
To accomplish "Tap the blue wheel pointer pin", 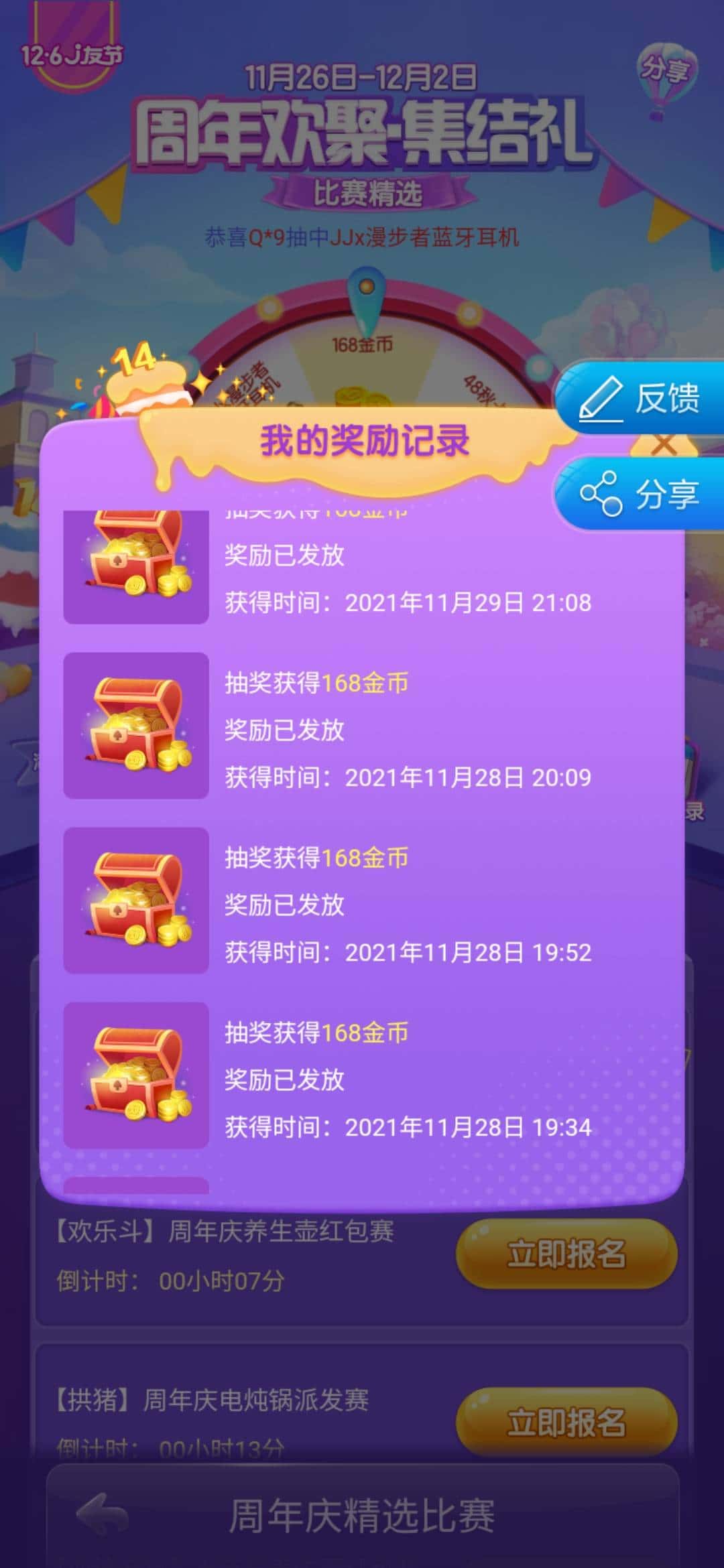I will pos(365,294).
